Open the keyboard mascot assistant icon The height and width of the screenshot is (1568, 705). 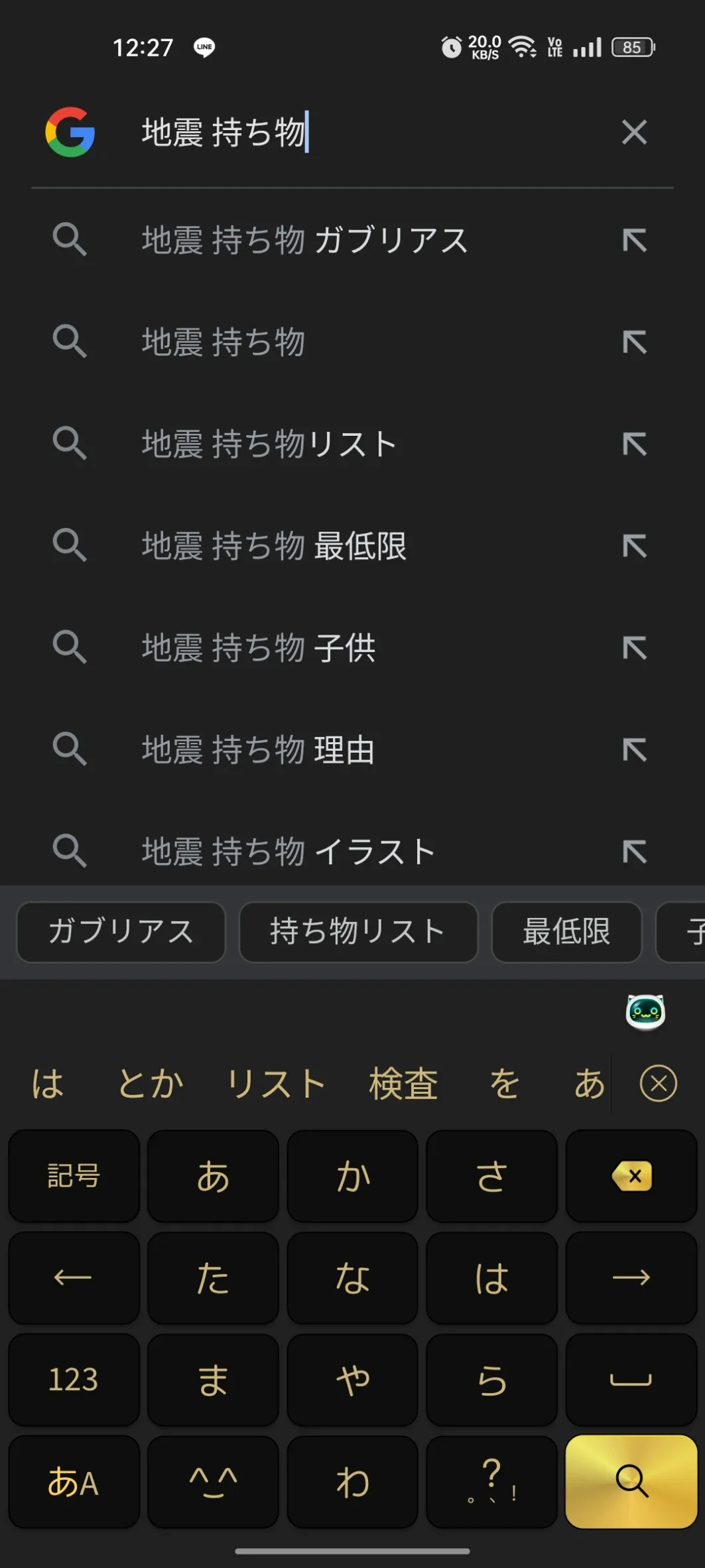645,1012
